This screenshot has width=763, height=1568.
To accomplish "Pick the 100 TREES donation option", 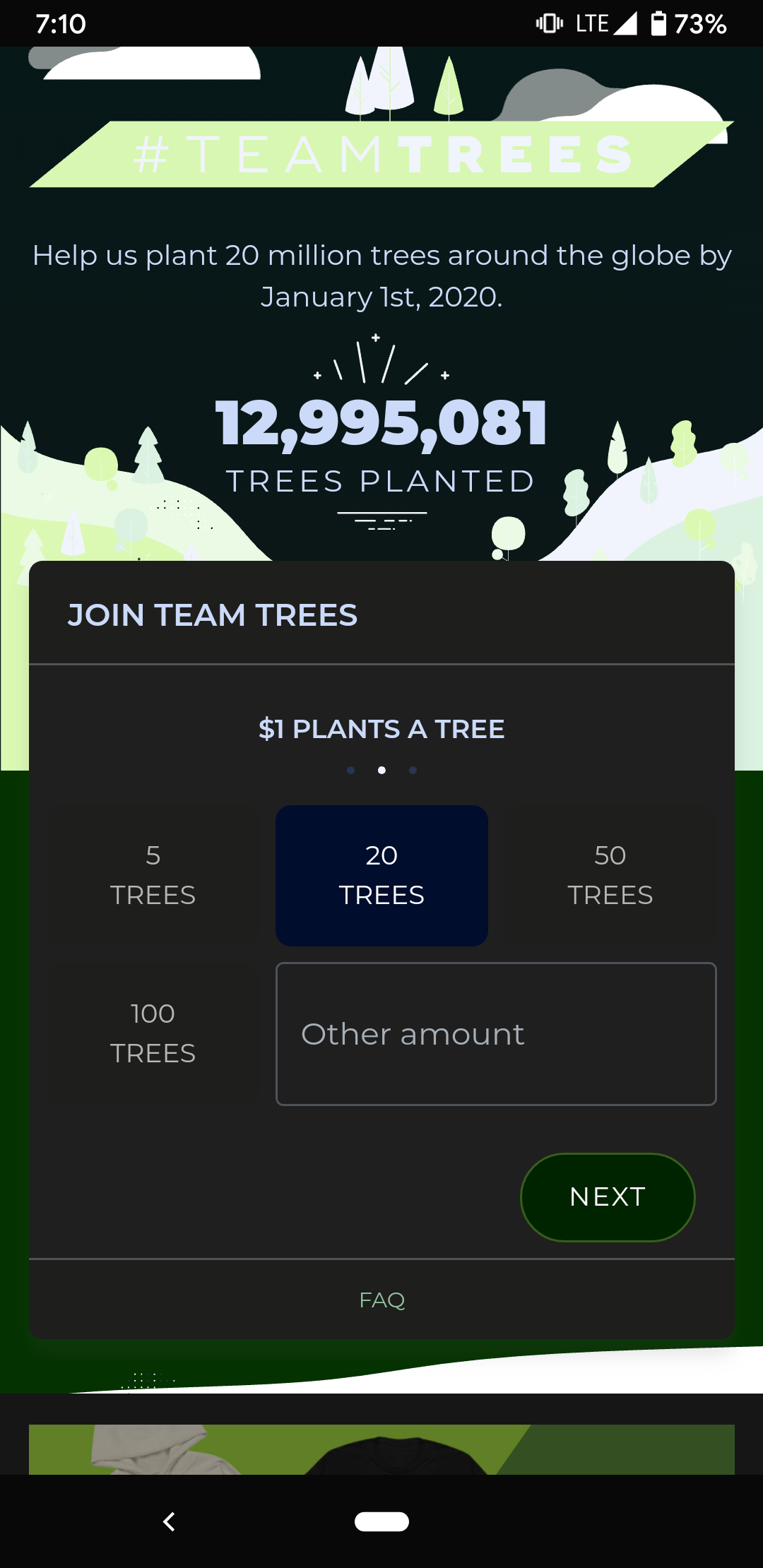I will coord(153,1033).
